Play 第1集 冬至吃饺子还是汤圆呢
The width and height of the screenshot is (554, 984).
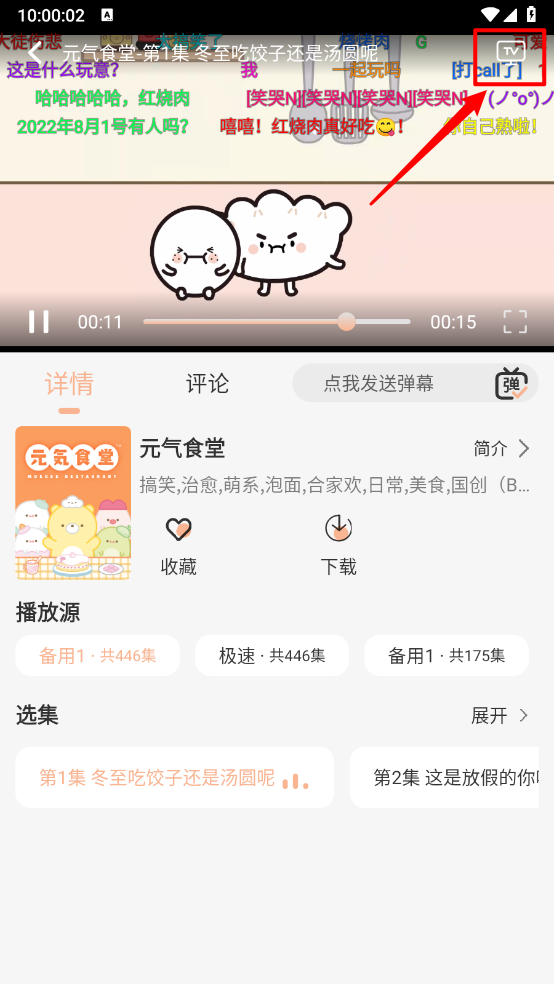[x=174, y=778]
